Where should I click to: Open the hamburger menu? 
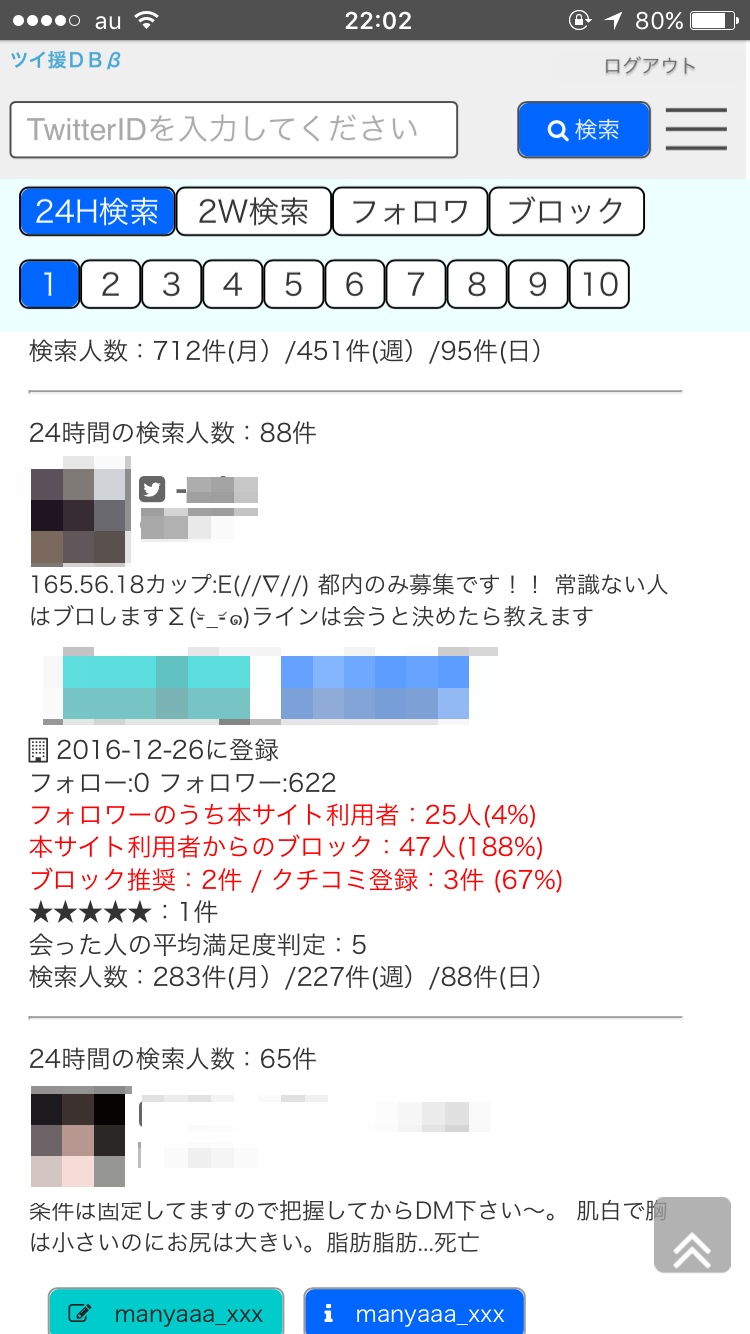pos(696,129)
